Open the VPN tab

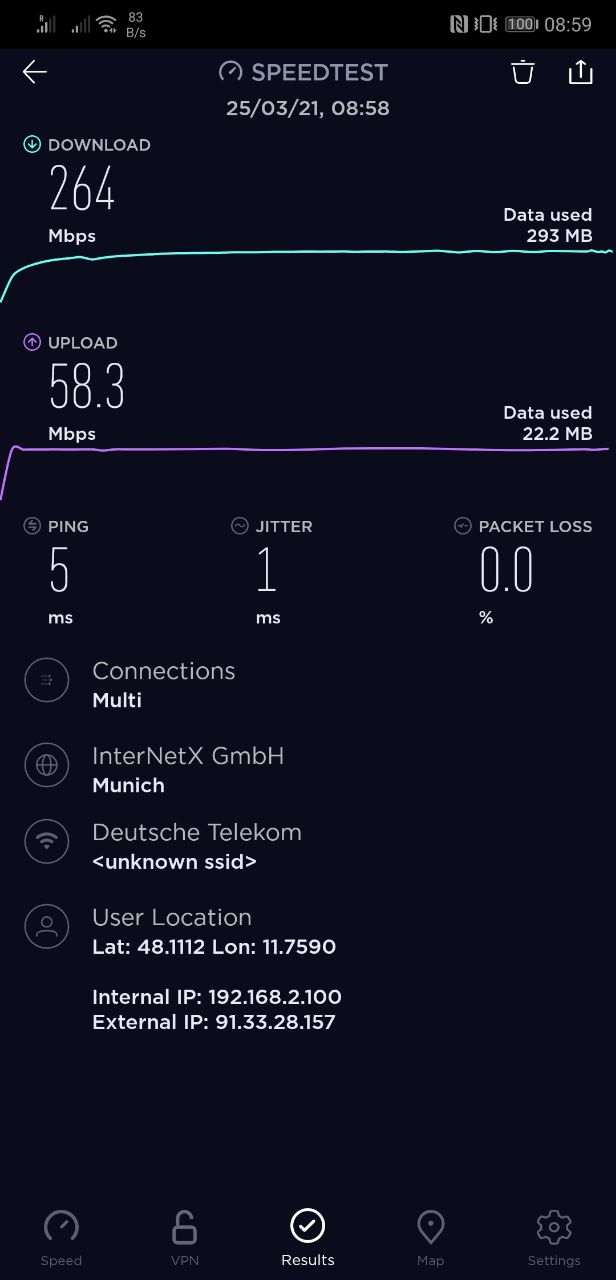184,1238
